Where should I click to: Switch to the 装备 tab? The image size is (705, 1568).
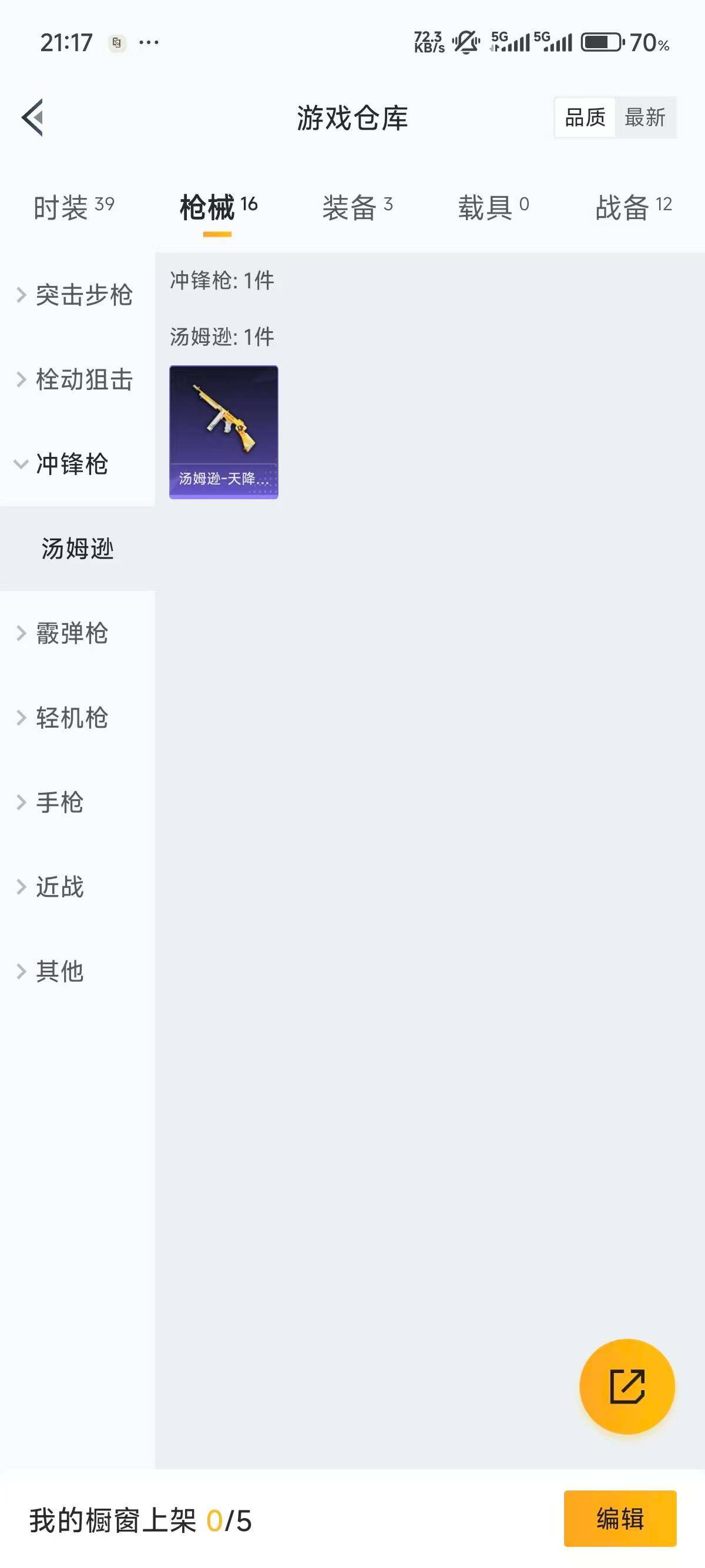pyautogui.click(x=357, y=207)
